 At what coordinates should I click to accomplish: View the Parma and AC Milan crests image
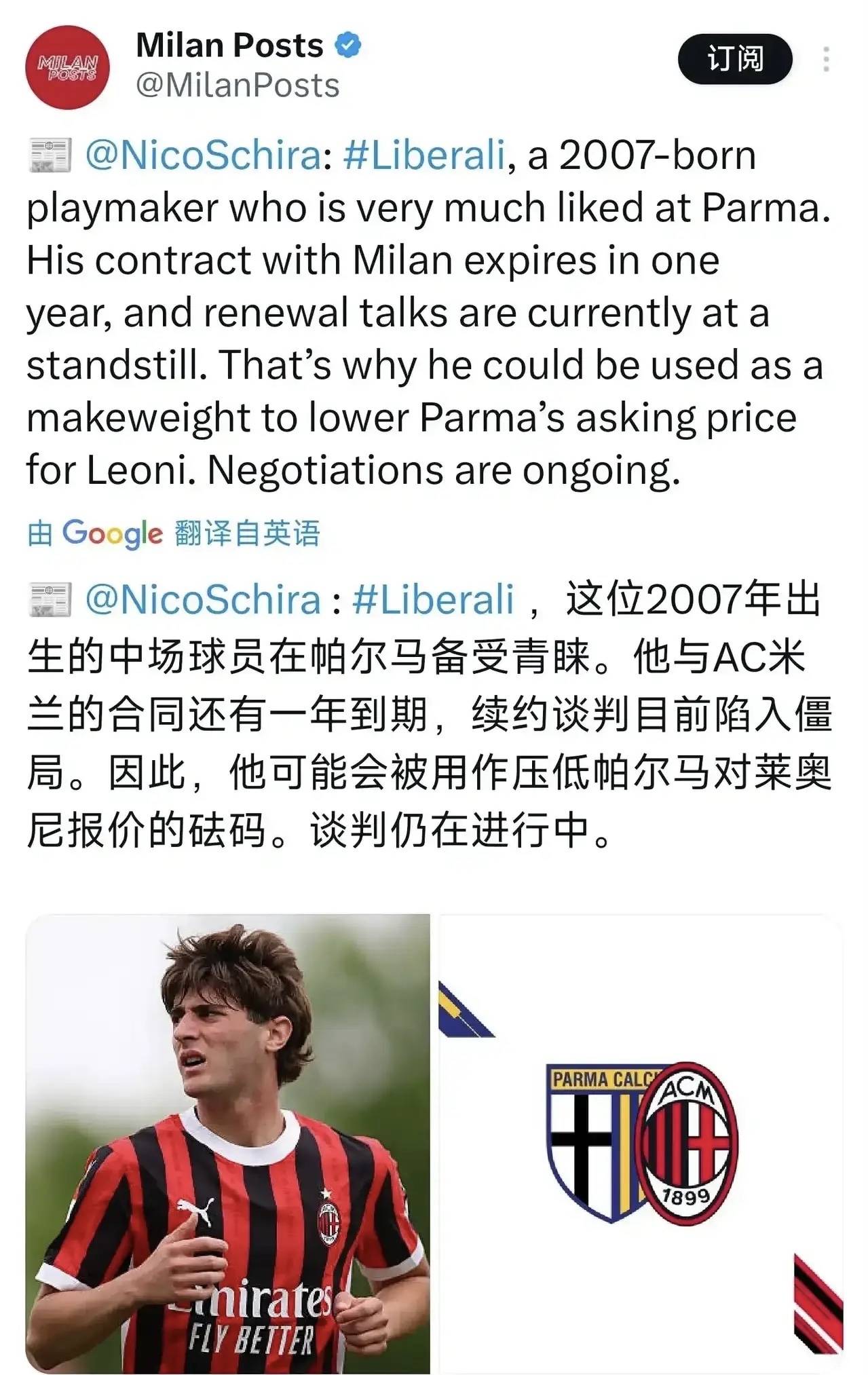(x=641, y=1142)
